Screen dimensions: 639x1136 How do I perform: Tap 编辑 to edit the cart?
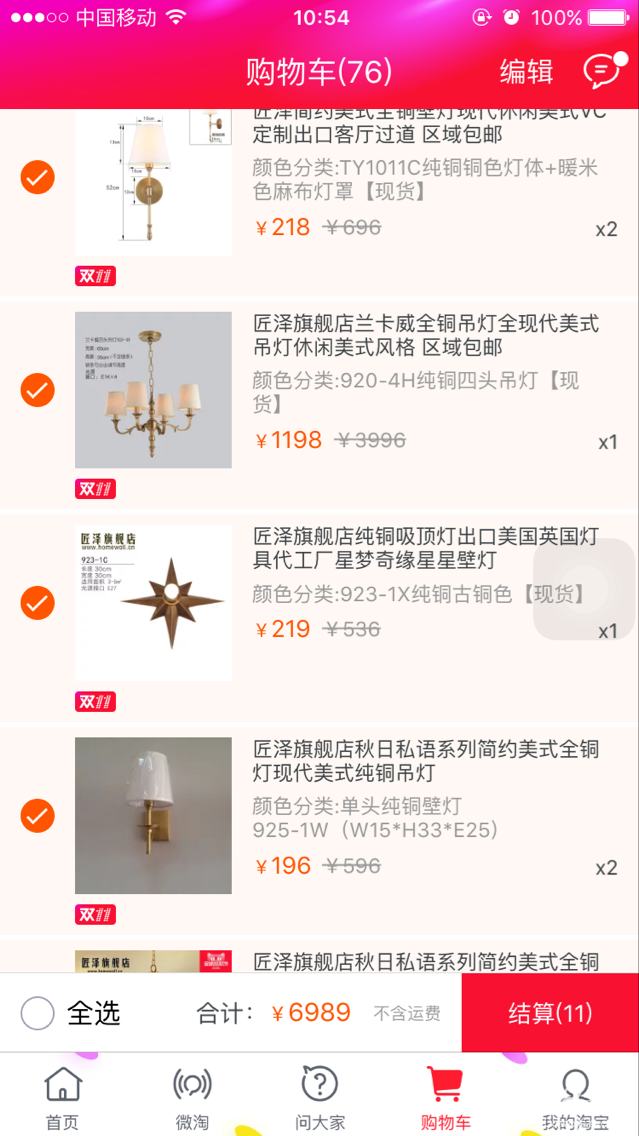[x=526, y=72]
